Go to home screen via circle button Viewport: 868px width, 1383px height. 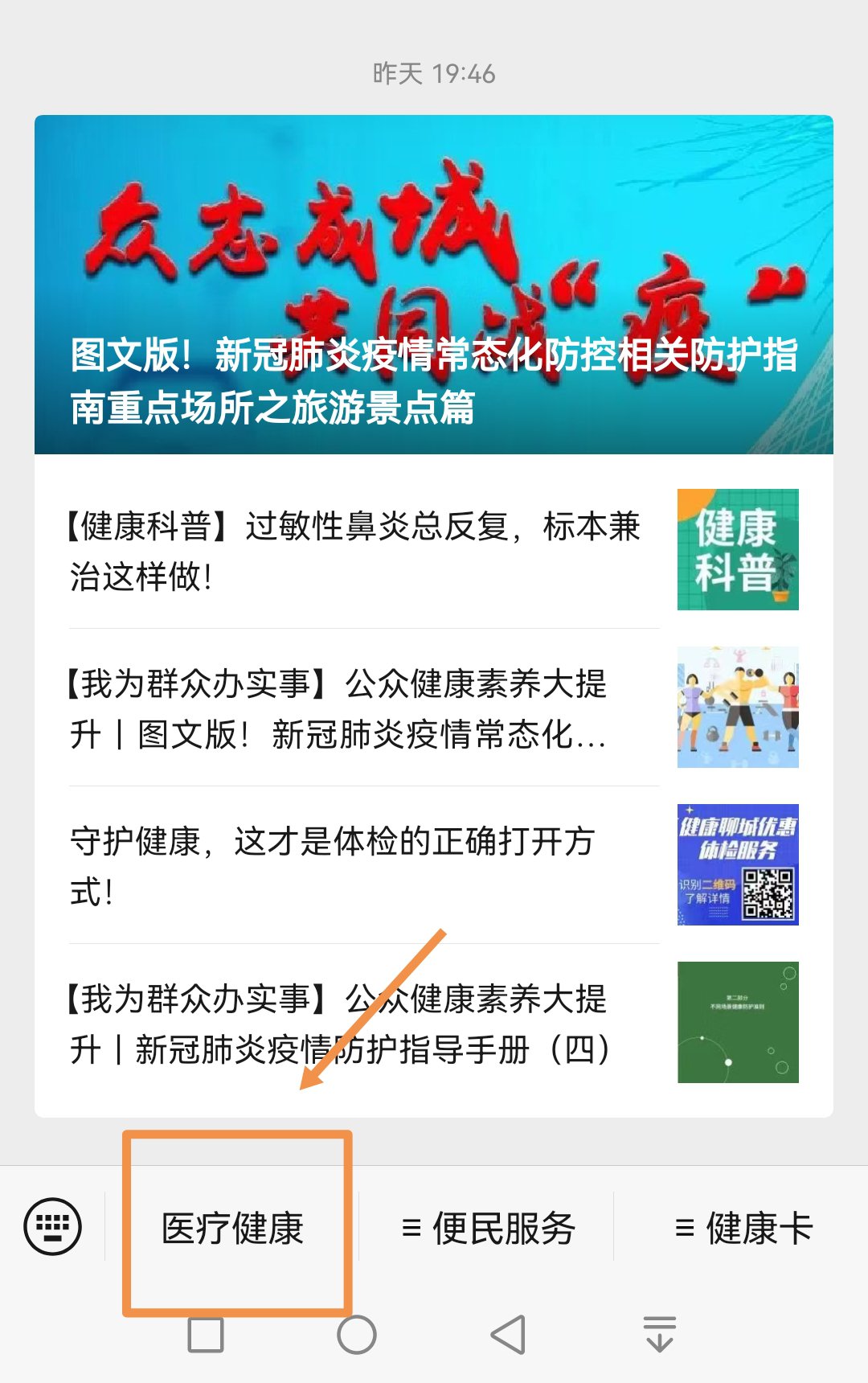[357, 1336]
